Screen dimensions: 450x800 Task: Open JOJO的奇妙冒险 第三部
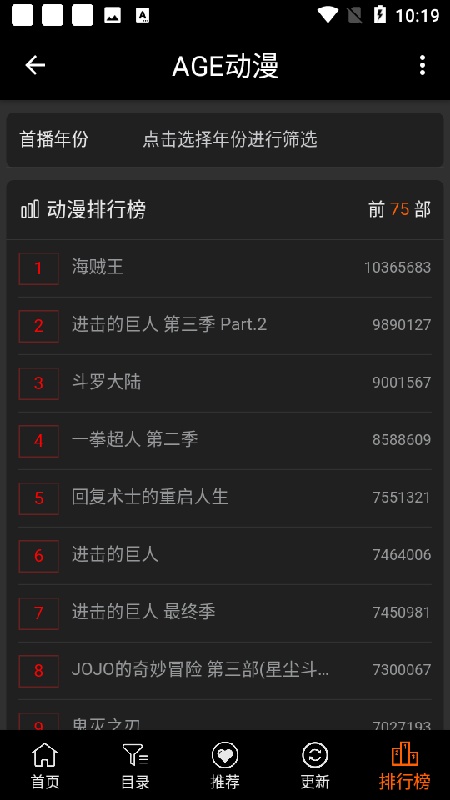225,670
